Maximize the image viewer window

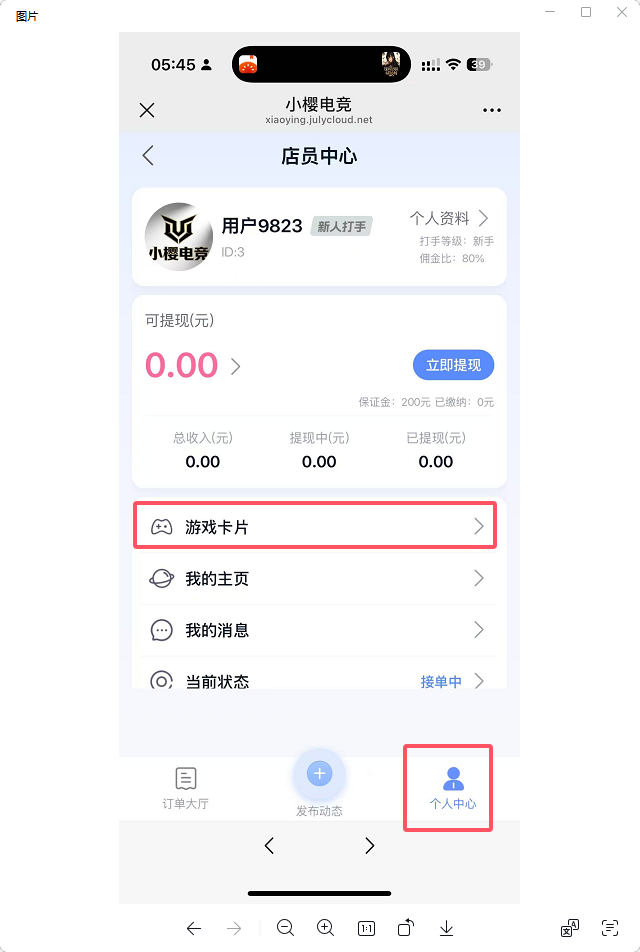[x=586, y=12]
